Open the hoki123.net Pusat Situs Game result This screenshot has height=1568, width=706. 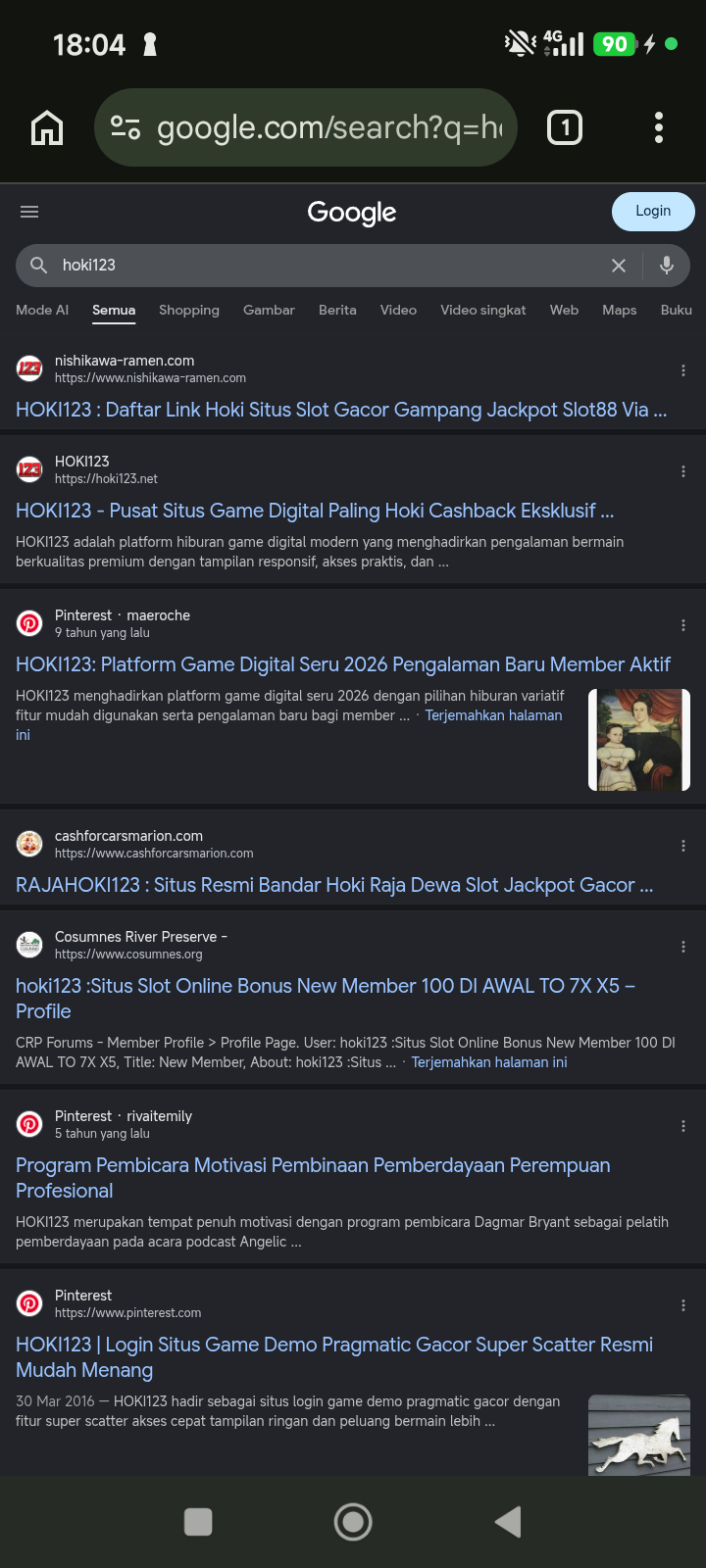click(x=315, y=511)
